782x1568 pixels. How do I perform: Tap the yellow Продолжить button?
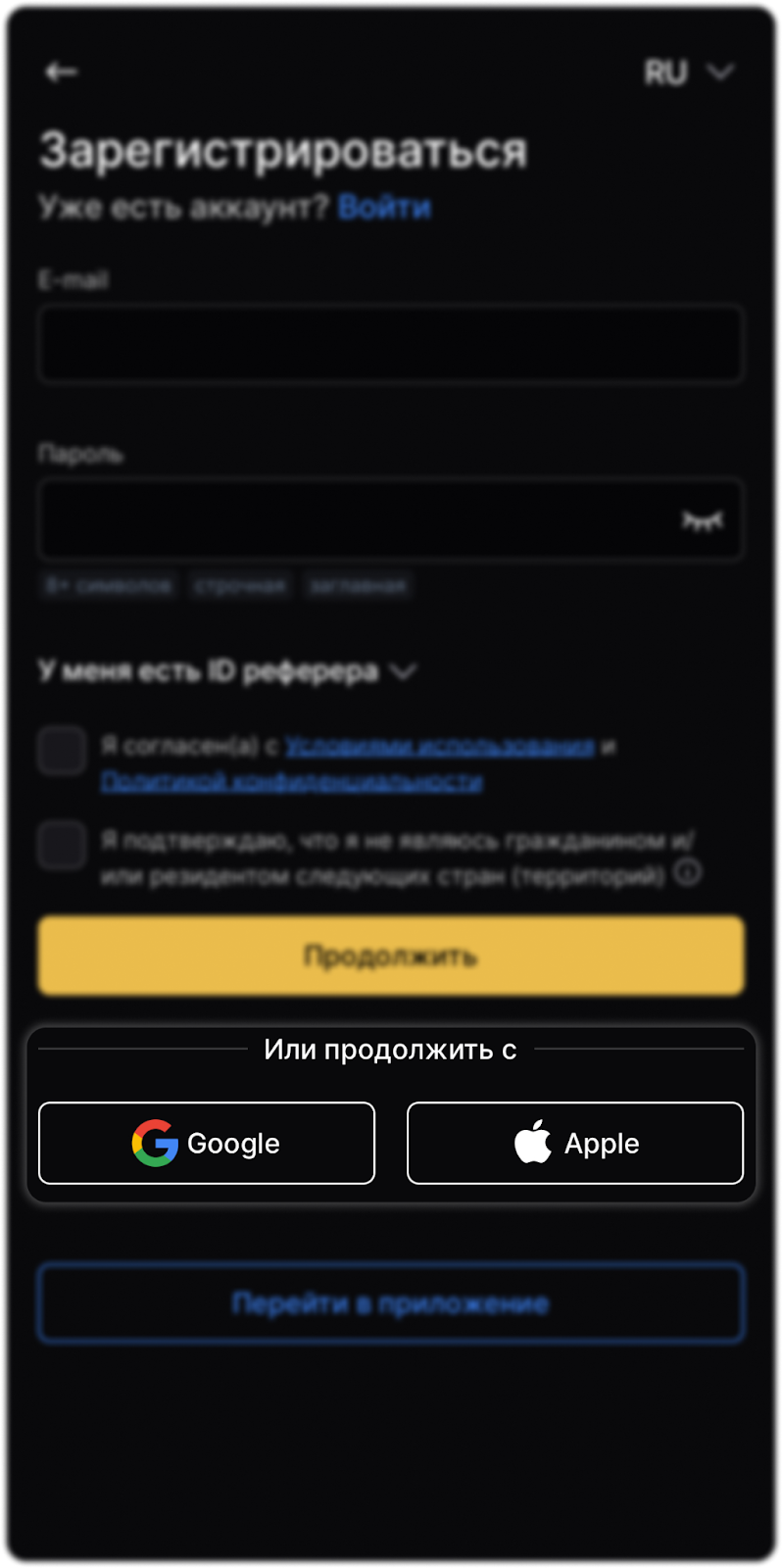[x=390, y=955]
